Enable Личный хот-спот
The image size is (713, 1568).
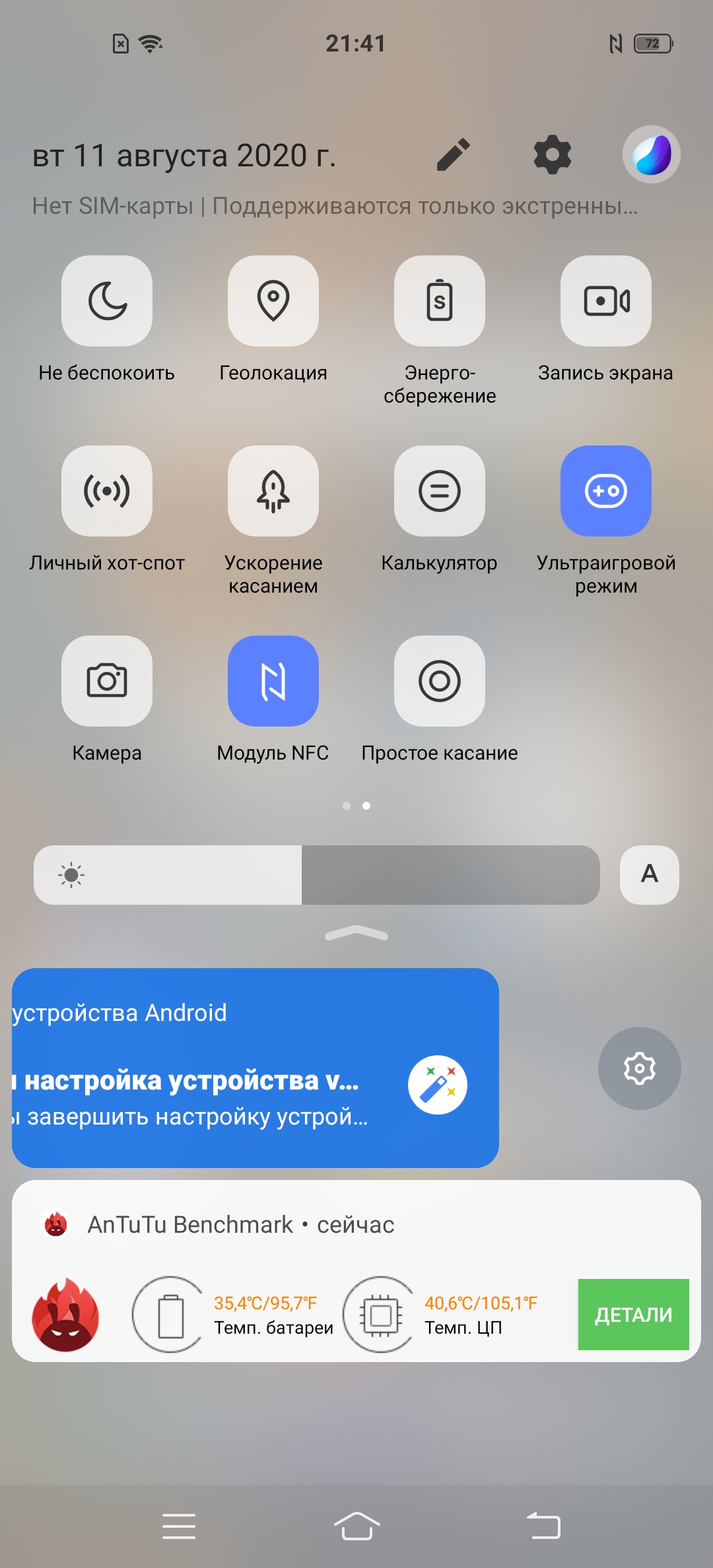pos(107,491)
